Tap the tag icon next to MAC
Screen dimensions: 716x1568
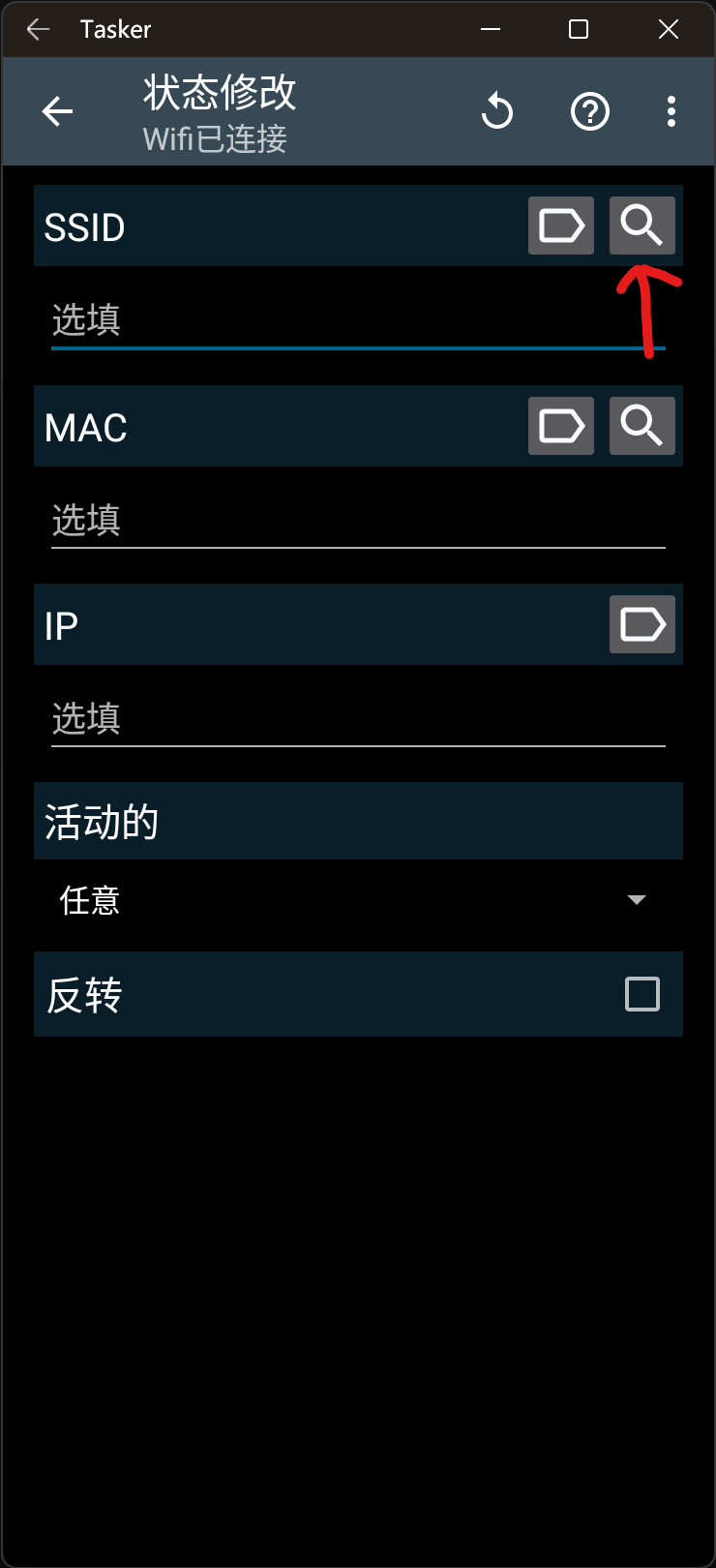(561, 426)
